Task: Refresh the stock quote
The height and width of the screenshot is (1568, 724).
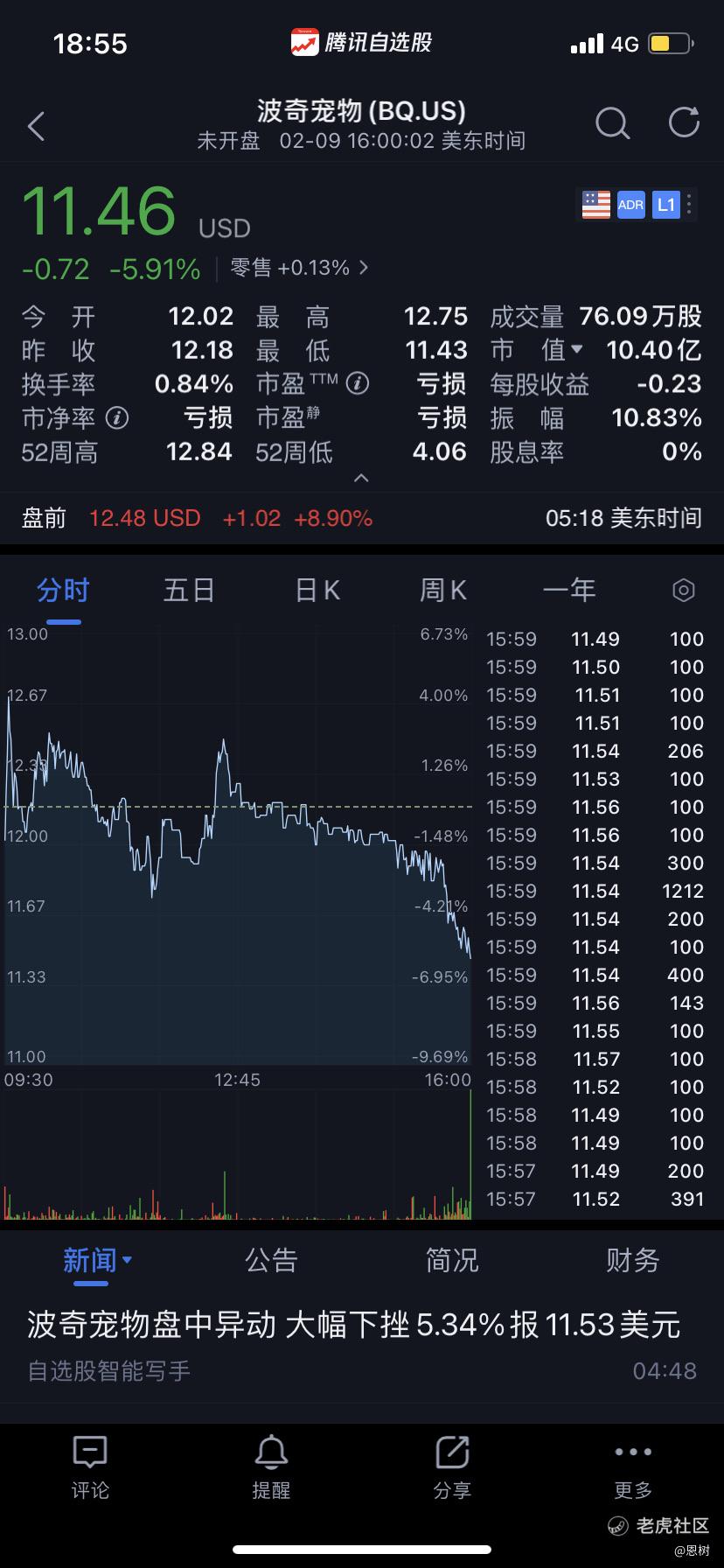Action: point(684,122)
